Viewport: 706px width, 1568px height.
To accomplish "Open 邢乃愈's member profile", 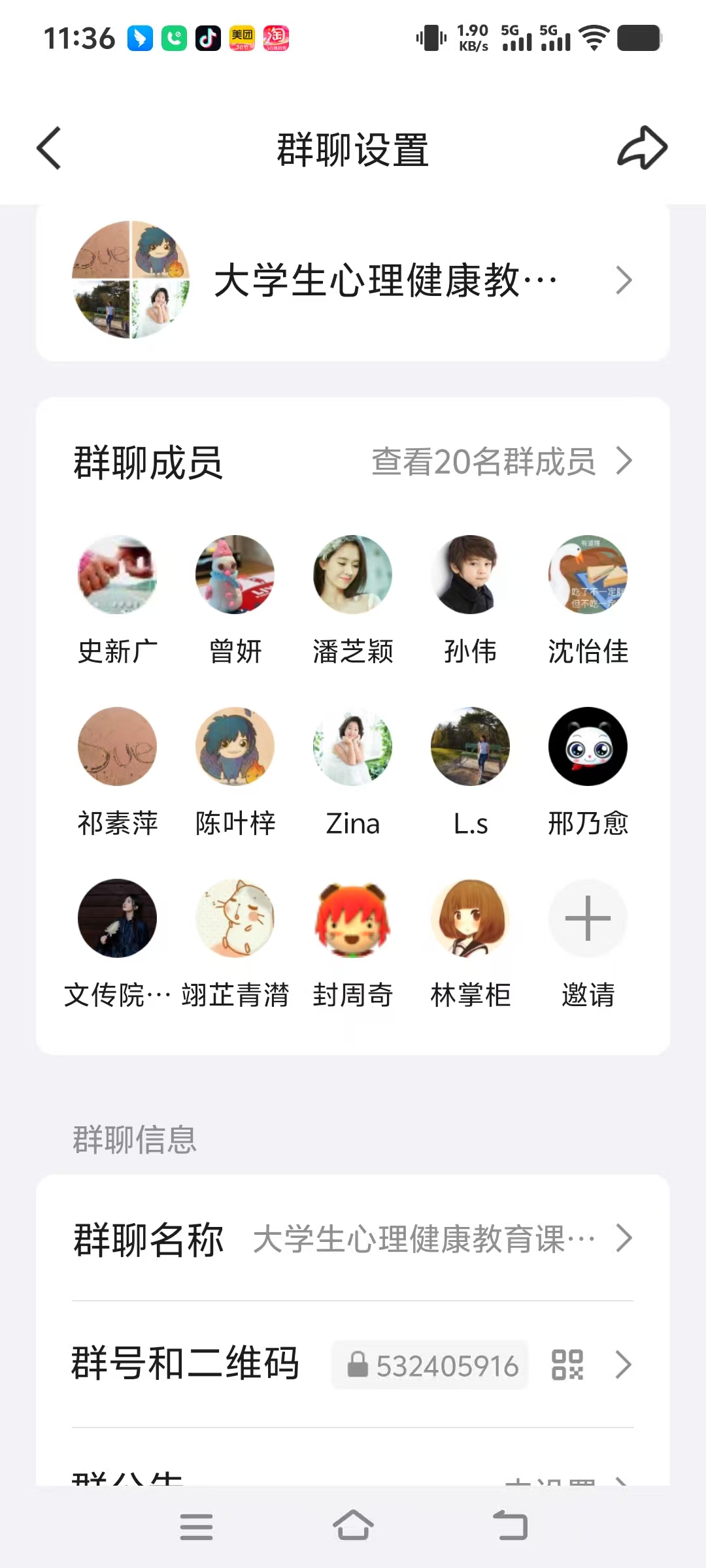I will coord(588,747).
